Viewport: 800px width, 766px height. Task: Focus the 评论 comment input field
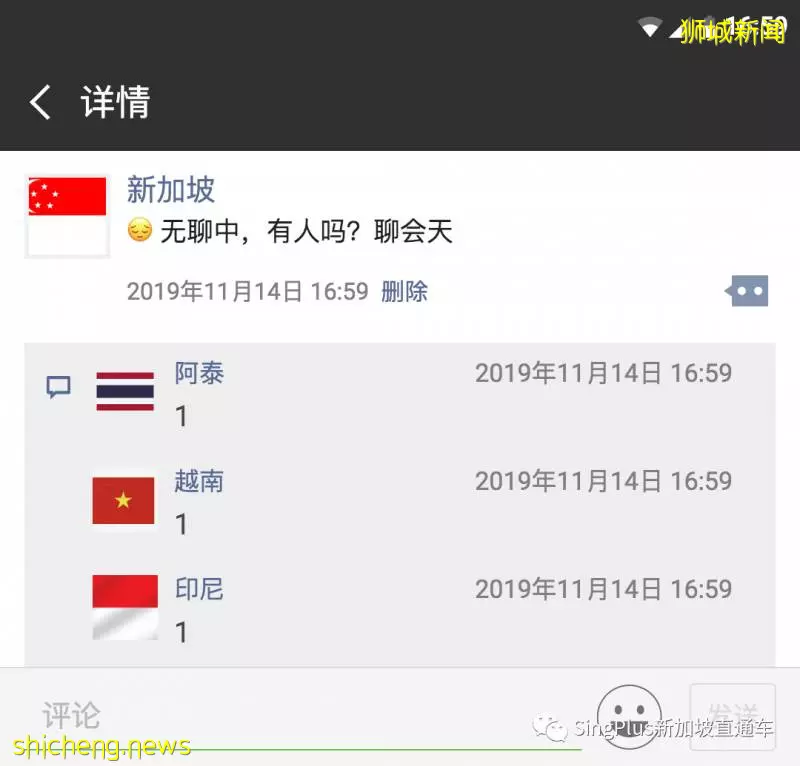pos(300,715)
